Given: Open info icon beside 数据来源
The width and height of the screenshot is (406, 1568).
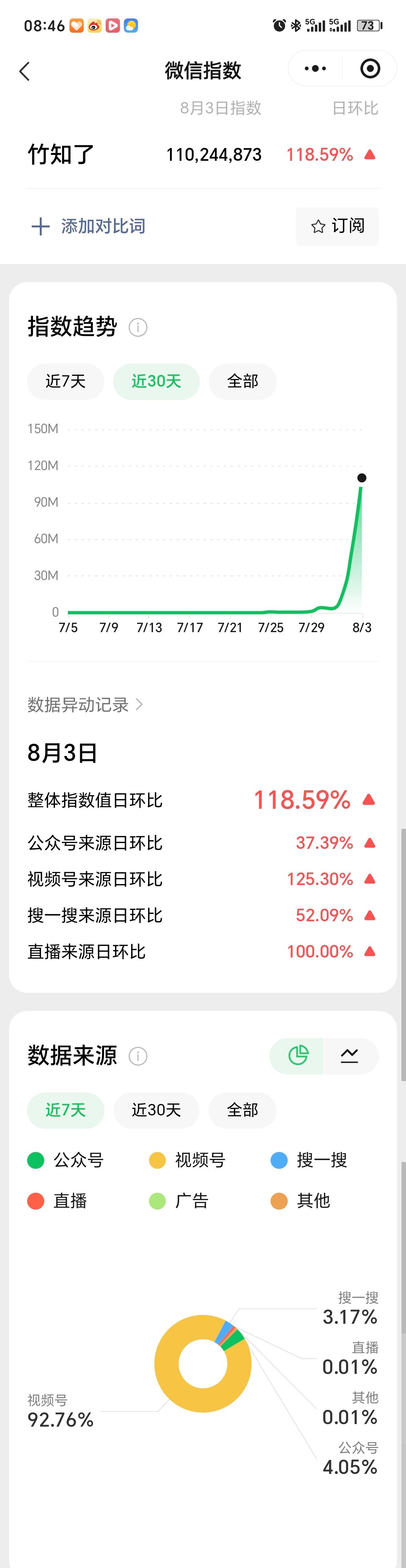Looking at the screenshot, I should pos(138,1056).
